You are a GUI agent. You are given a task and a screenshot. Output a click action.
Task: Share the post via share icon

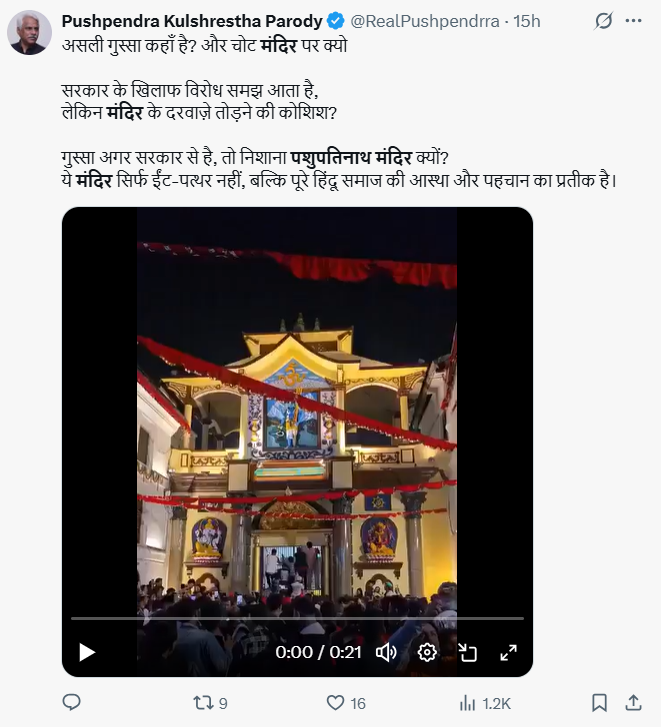click(632, 703)
